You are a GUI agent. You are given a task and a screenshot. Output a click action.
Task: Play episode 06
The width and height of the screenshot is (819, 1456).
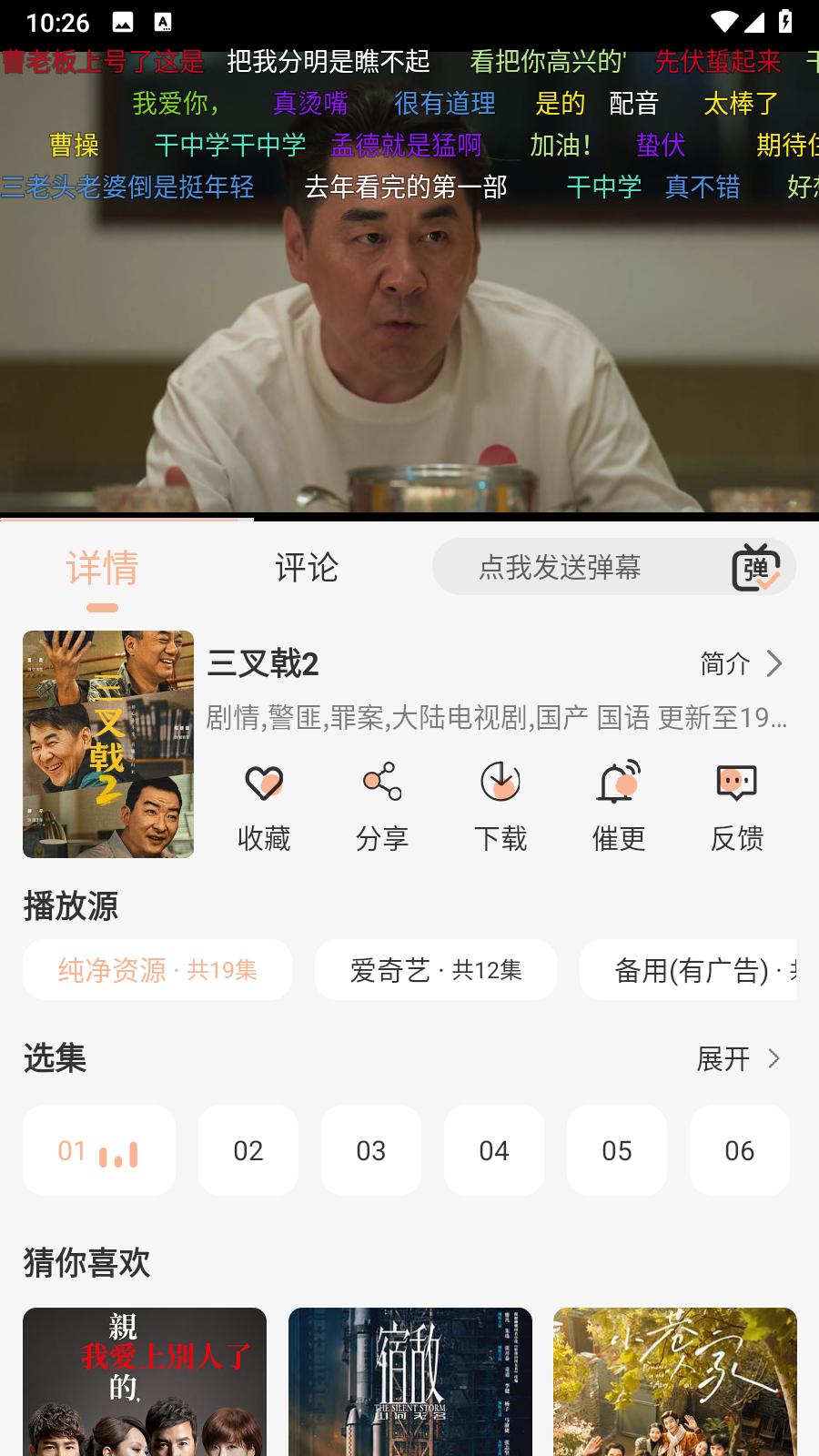coord(740,1150)
